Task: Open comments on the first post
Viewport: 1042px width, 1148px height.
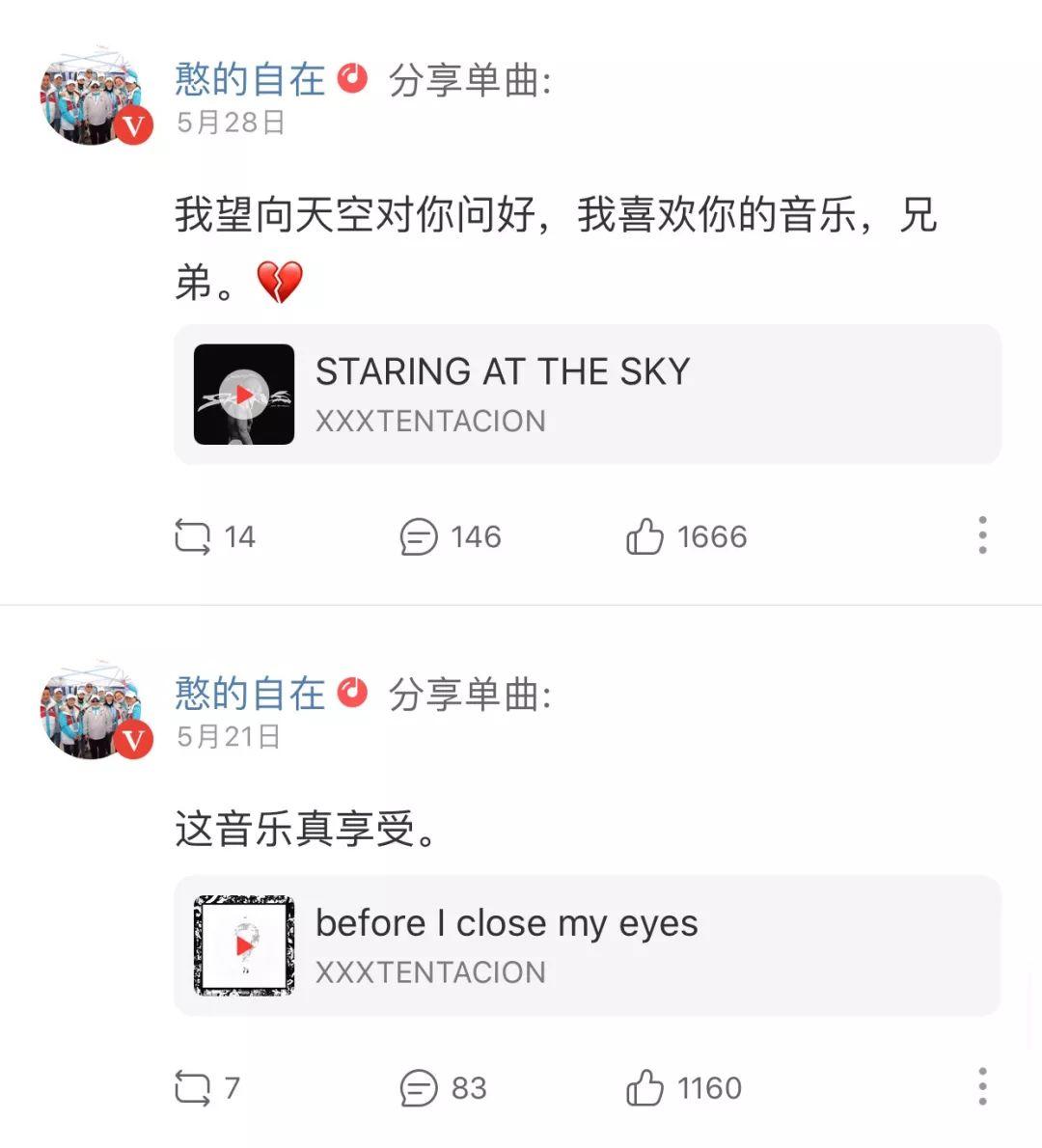Action: pyautogui.click(x=419, y=537)
